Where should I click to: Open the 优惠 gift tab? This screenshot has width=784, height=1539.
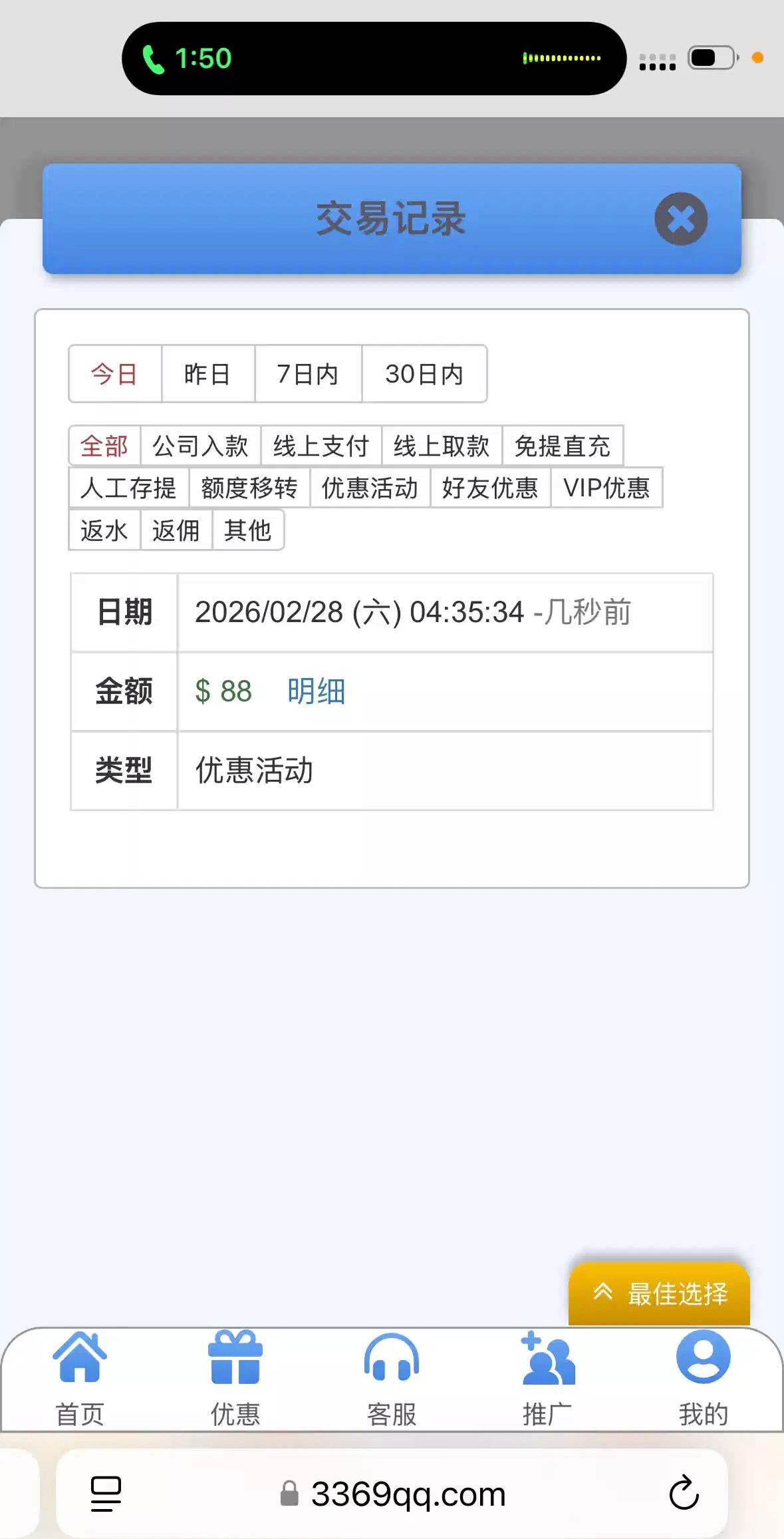(x=235, y=1379)
